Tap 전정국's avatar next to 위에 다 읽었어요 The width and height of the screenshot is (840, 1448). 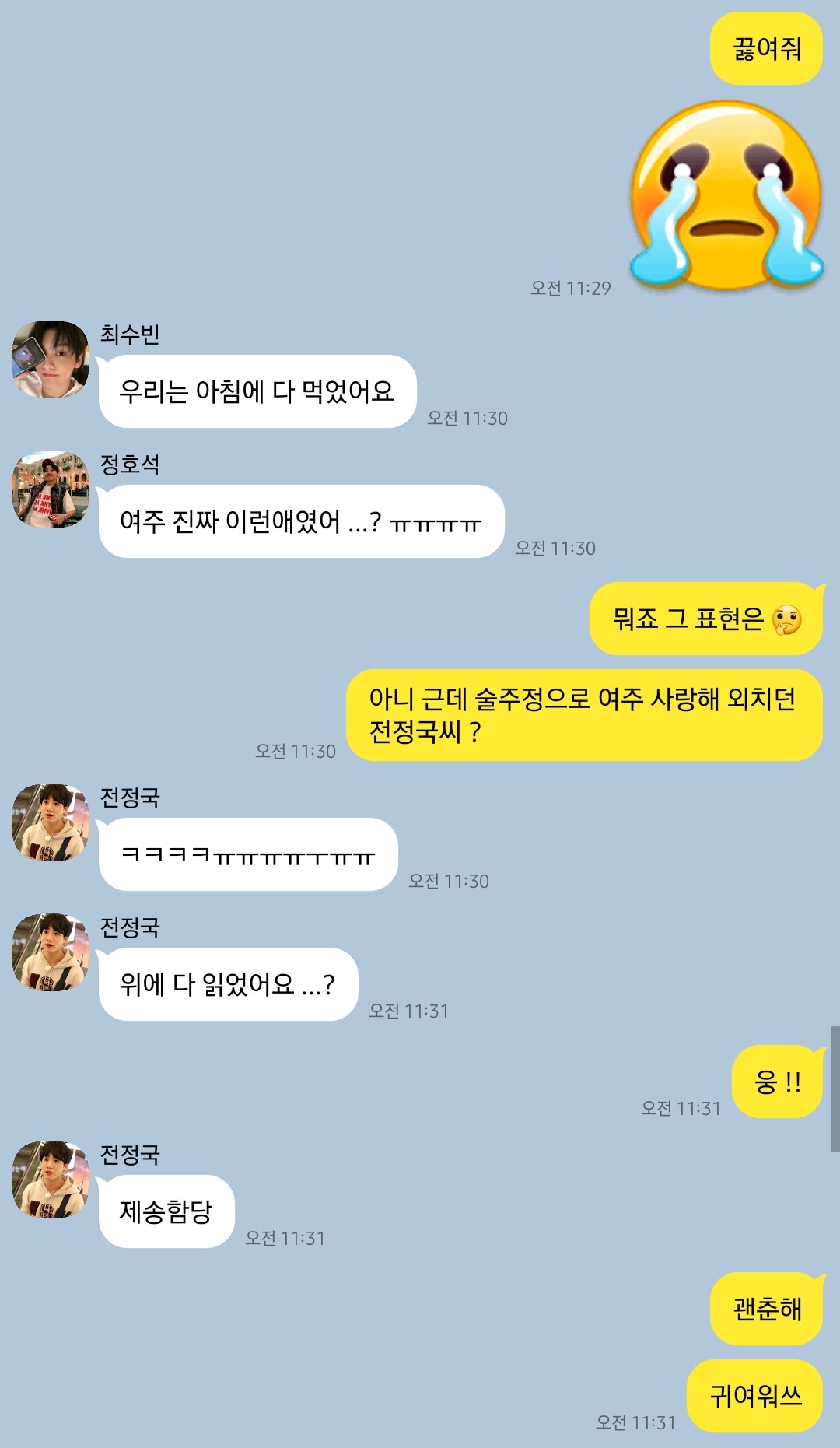(51, 952)
